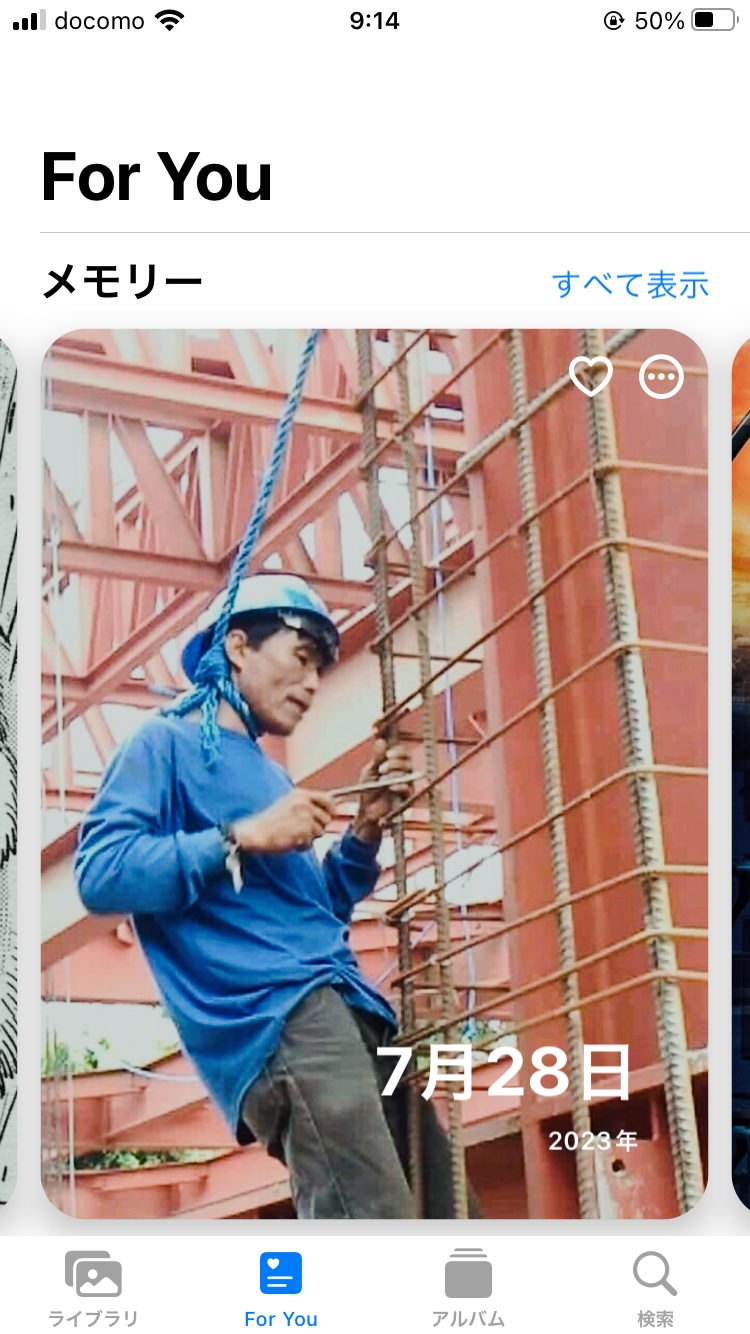The width and height of the screenshot is (750, 1334).
Task: Open the 検索 tab
Action: coord(655,1288)
